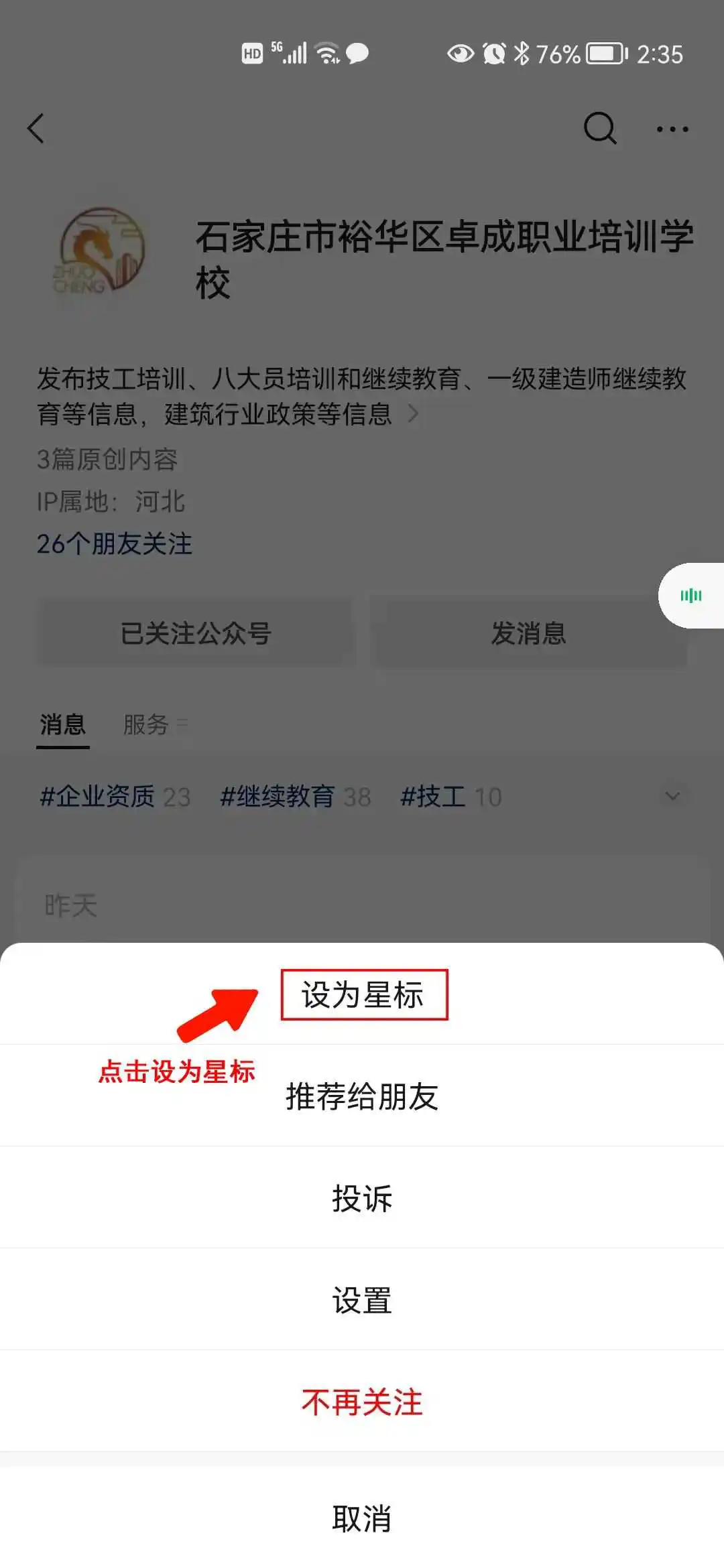The width and height of the screenshot is (724, 1568).
Task: Choose 推荐给朋友 in the sheet
Action: click(x=362, y=1096)
